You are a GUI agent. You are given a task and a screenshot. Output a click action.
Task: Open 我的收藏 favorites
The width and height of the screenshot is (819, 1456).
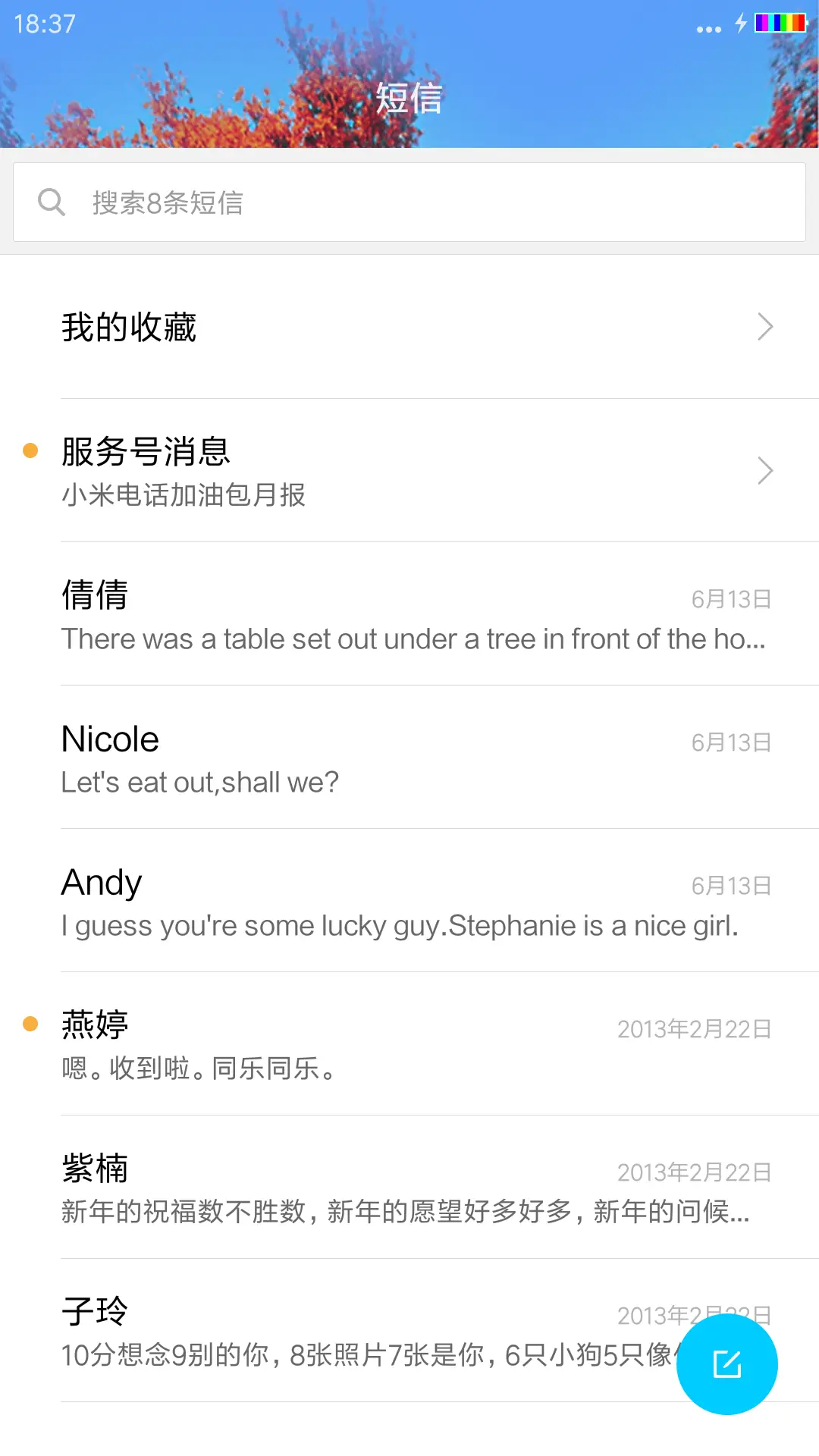[409, 327]
